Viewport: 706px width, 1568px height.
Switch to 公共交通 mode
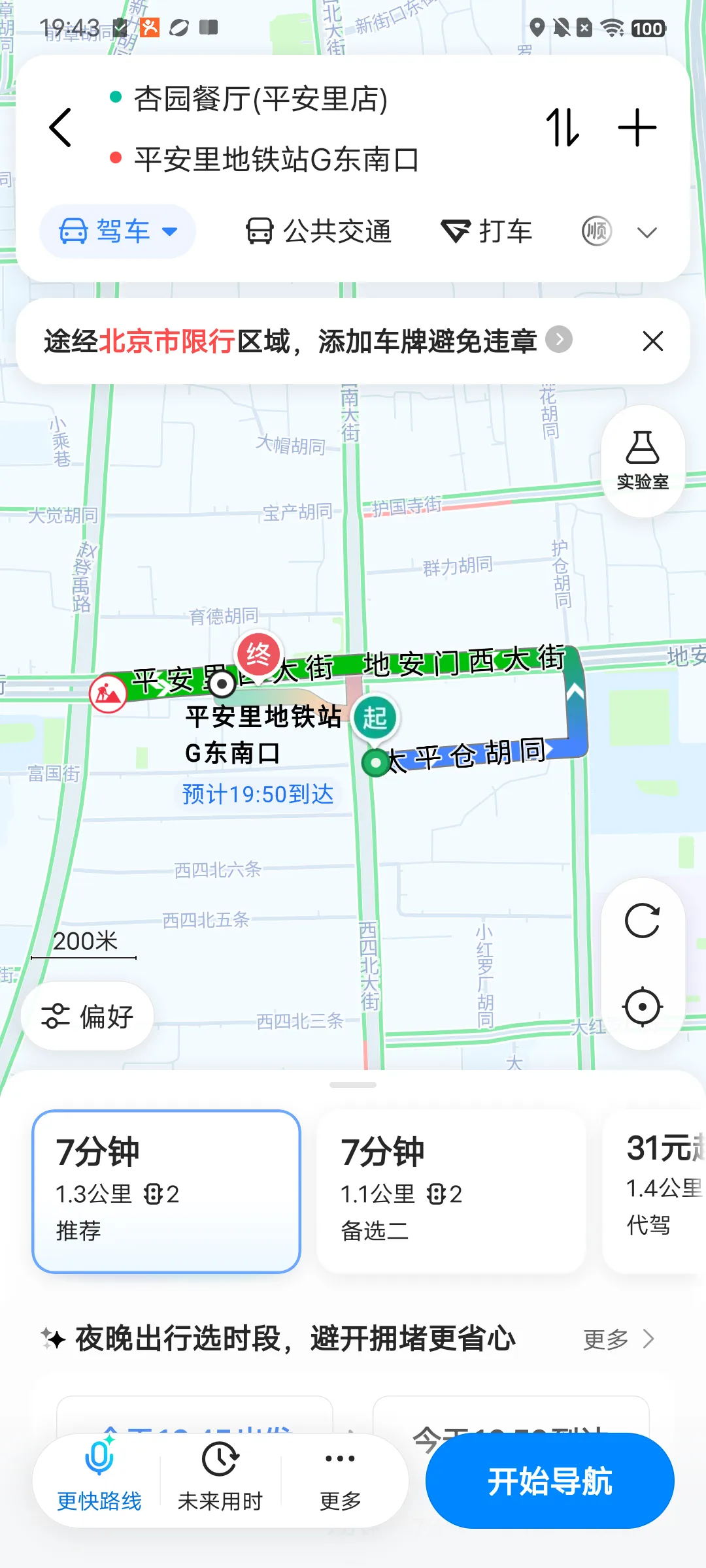318,231
